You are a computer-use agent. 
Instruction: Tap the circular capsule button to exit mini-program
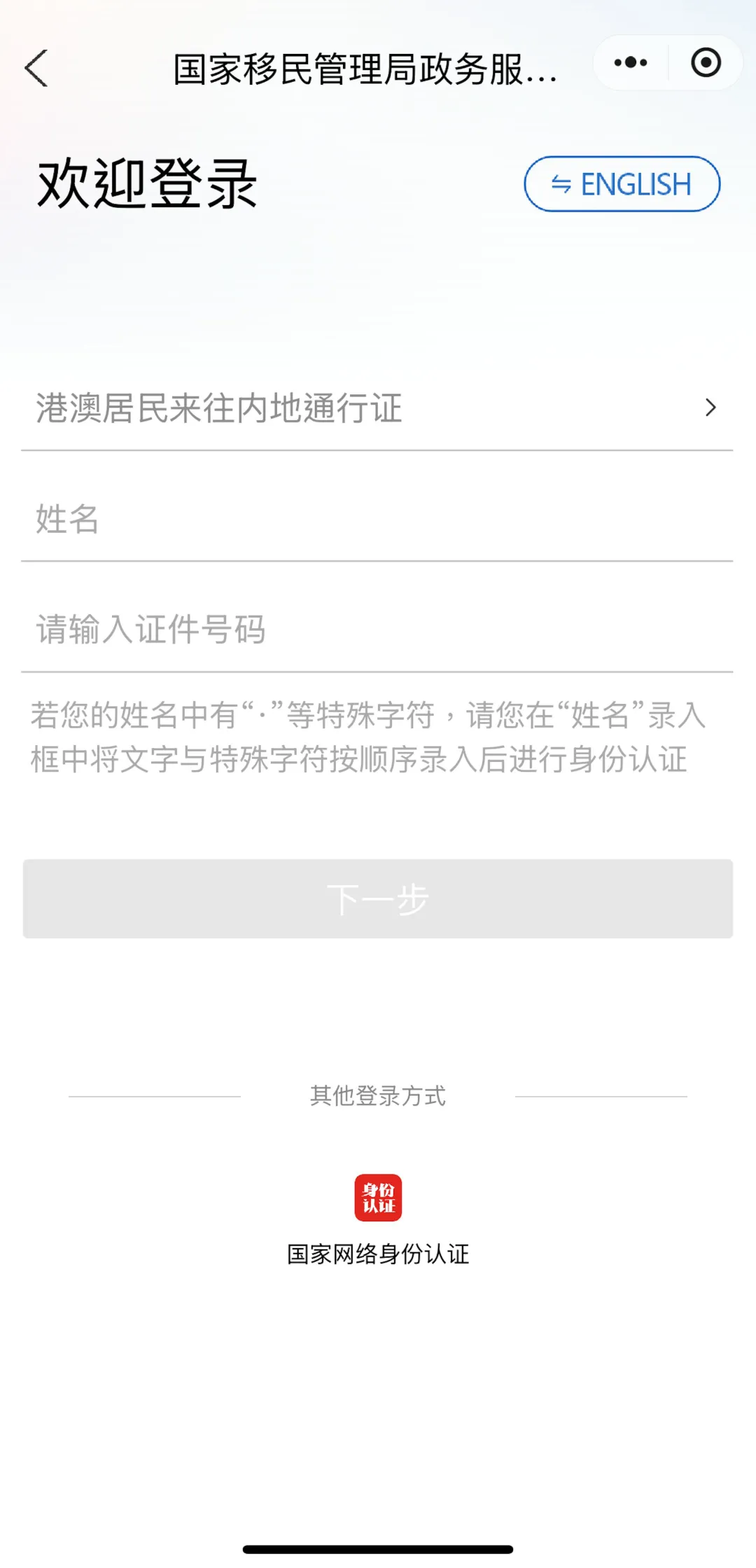706,62
